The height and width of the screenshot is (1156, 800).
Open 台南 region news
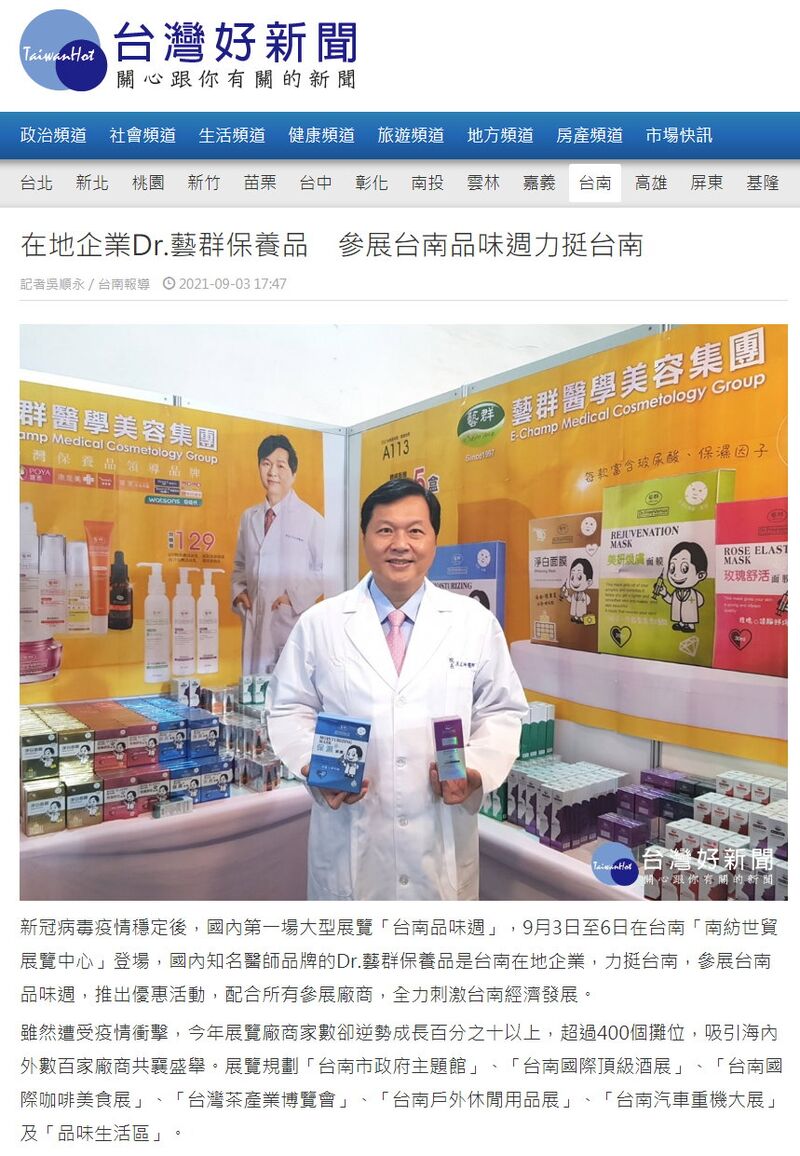pyautogui.click(x=595, y=183)
